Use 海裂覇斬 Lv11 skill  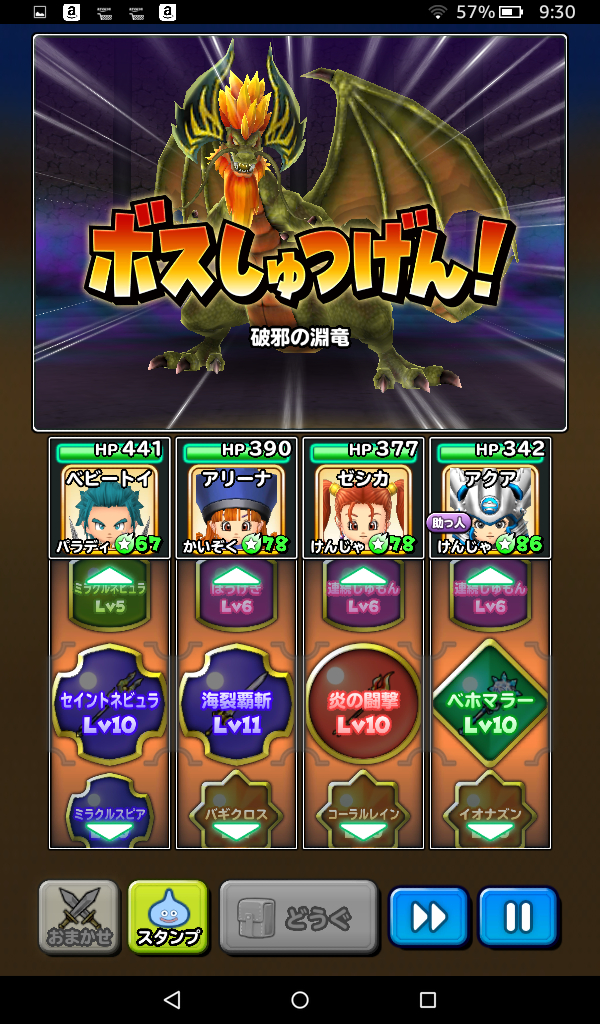[x=237, y=705]
